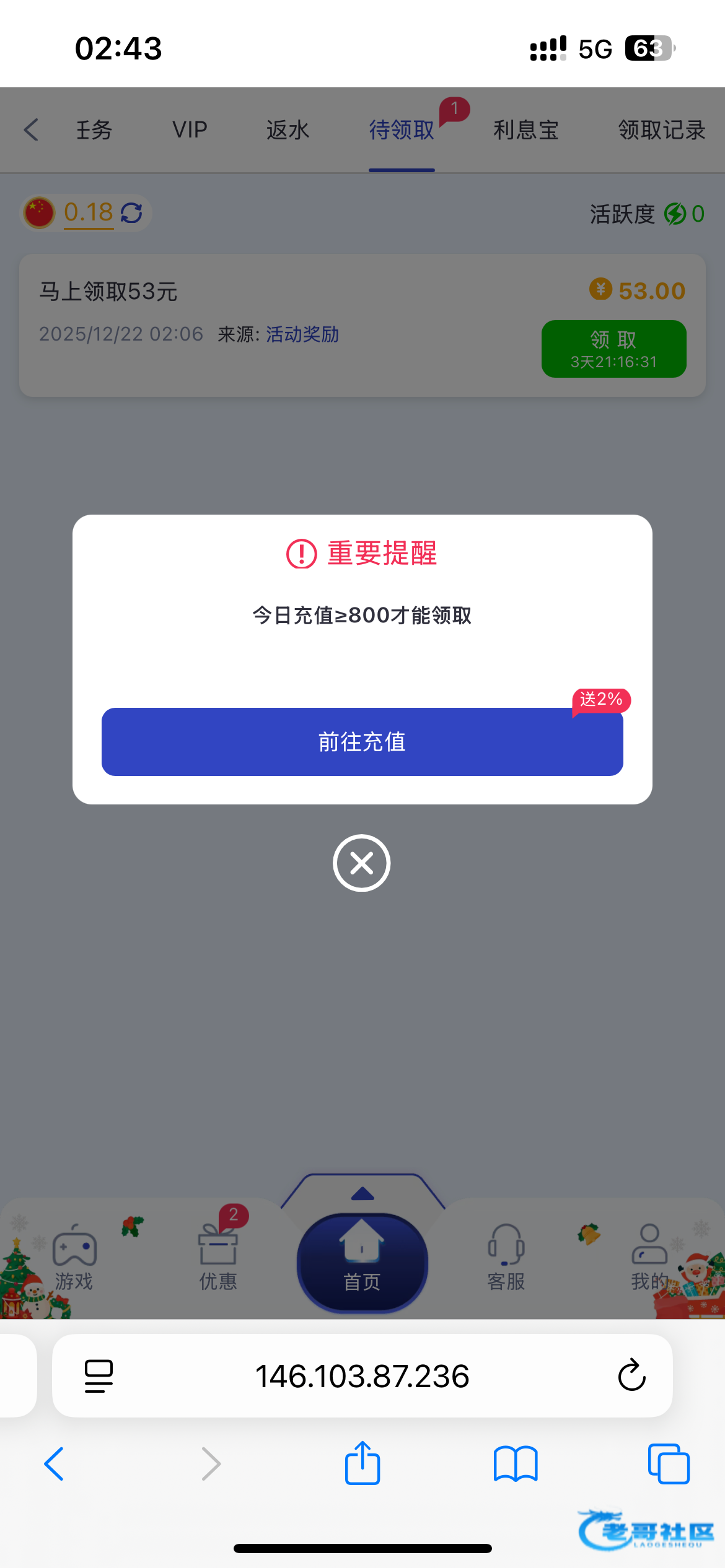Tap the 前往充值 button
This screenshot has height=1568, width=725.
tap(362, 741)
